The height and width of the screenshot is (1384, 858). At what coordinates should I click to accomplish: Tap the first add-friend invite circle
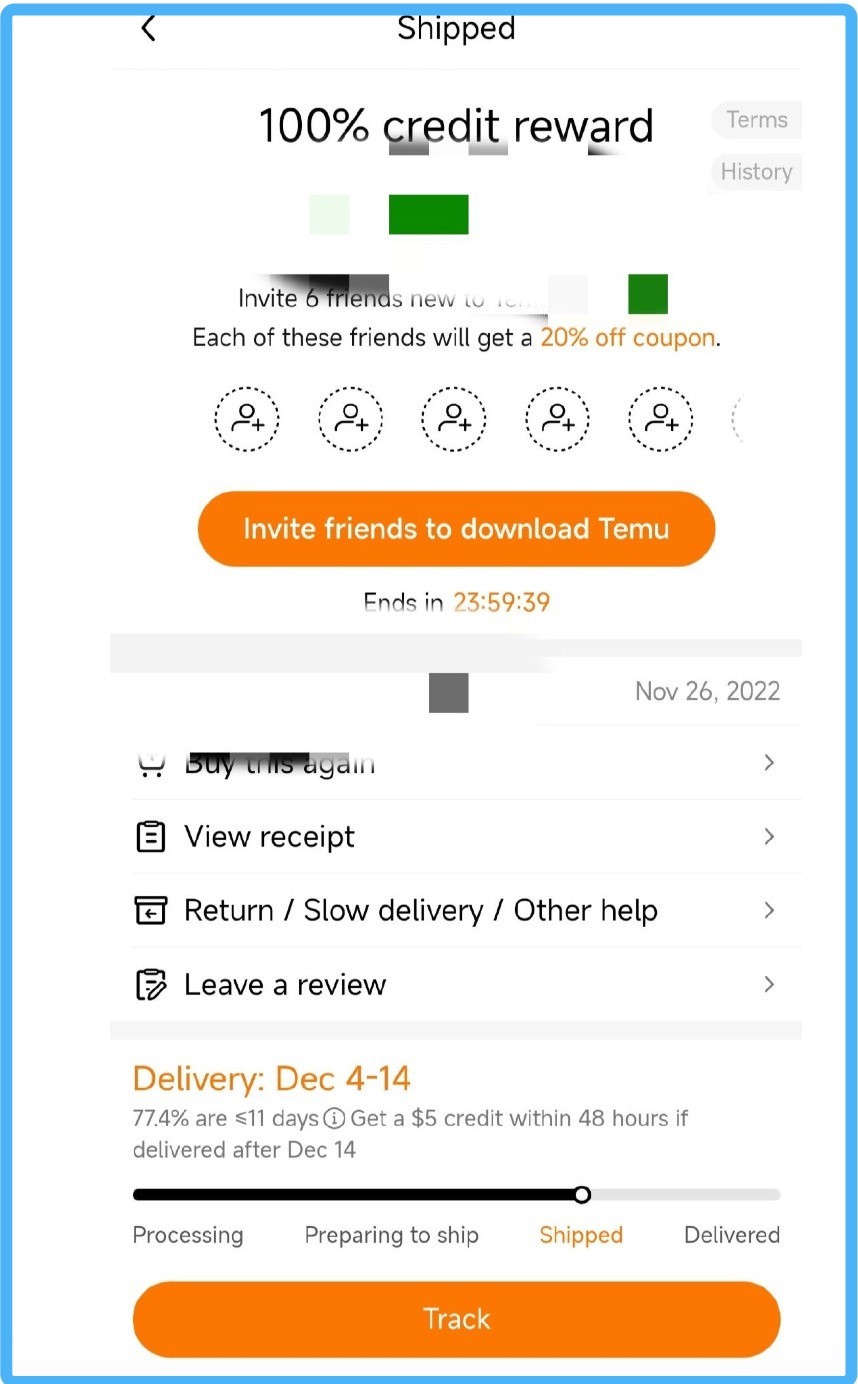(x=247, y=418)
